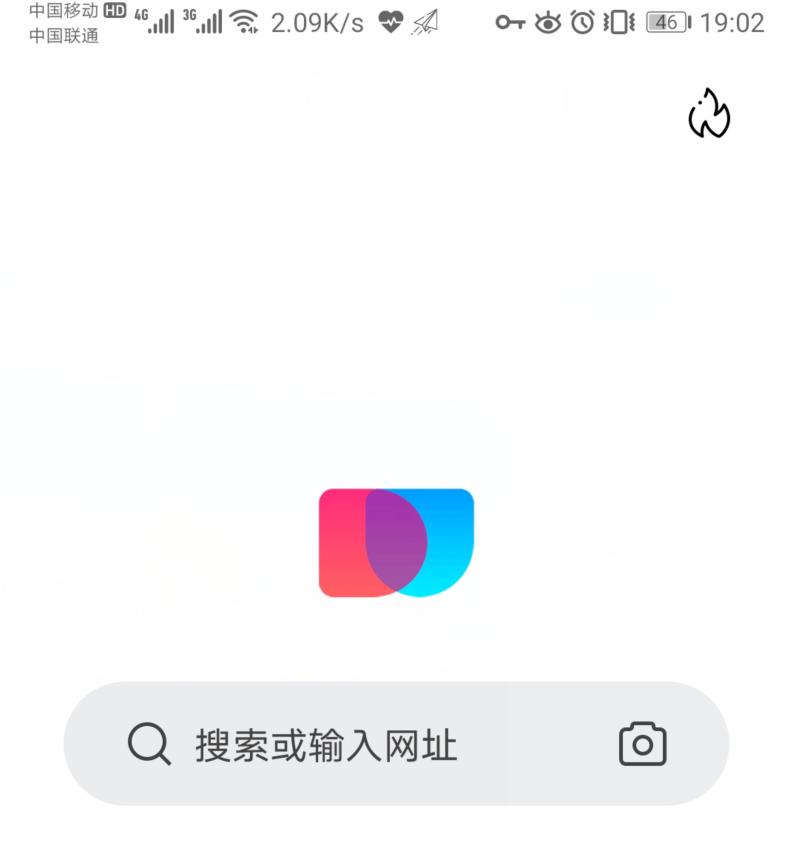Tap the heart-rate notification icon
The width and height of the screenshot is (792, 845).
[x=389, y=22]
